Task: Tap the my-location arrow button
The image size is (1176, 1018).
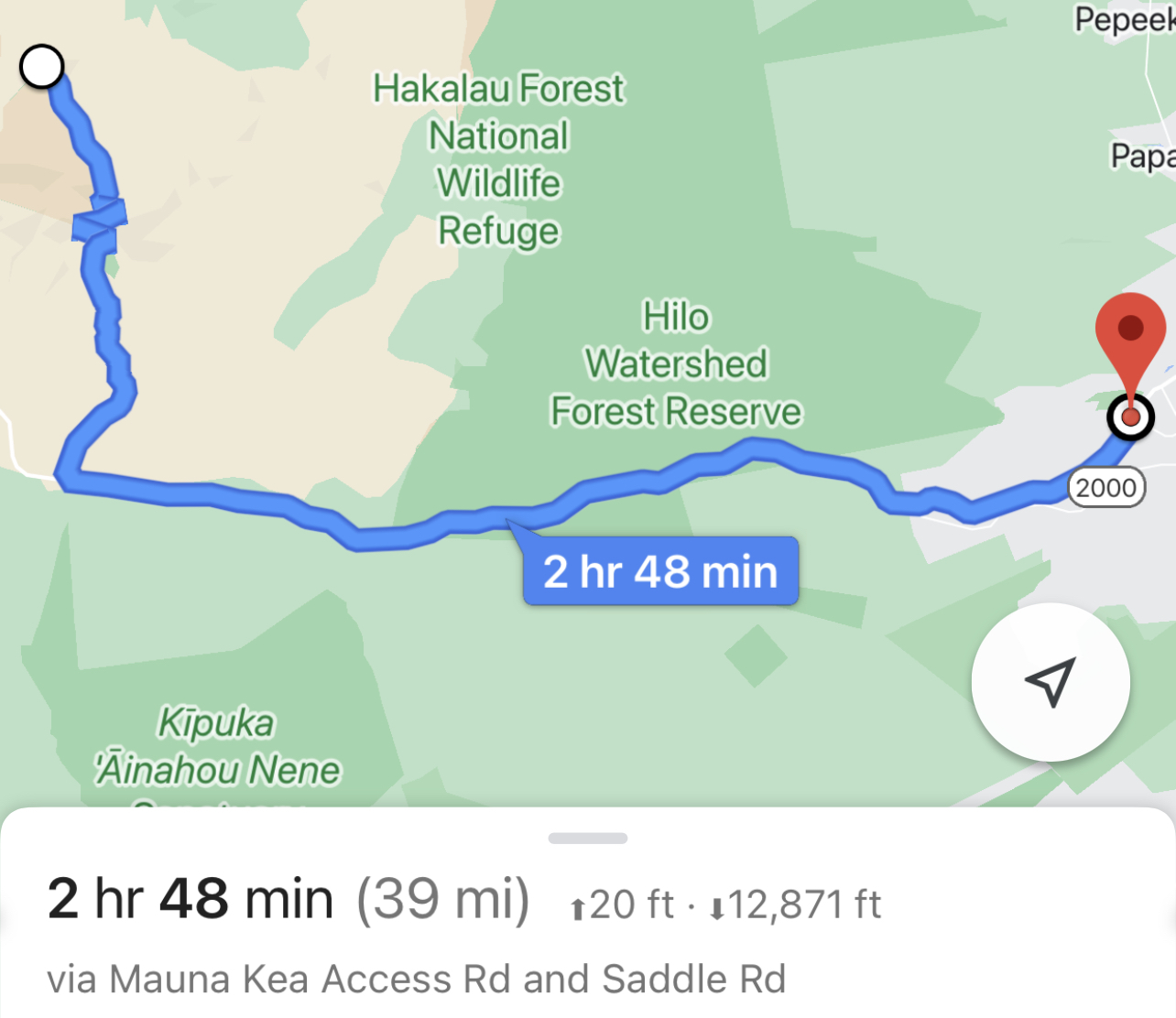Action: click(x=1051, y=682)
